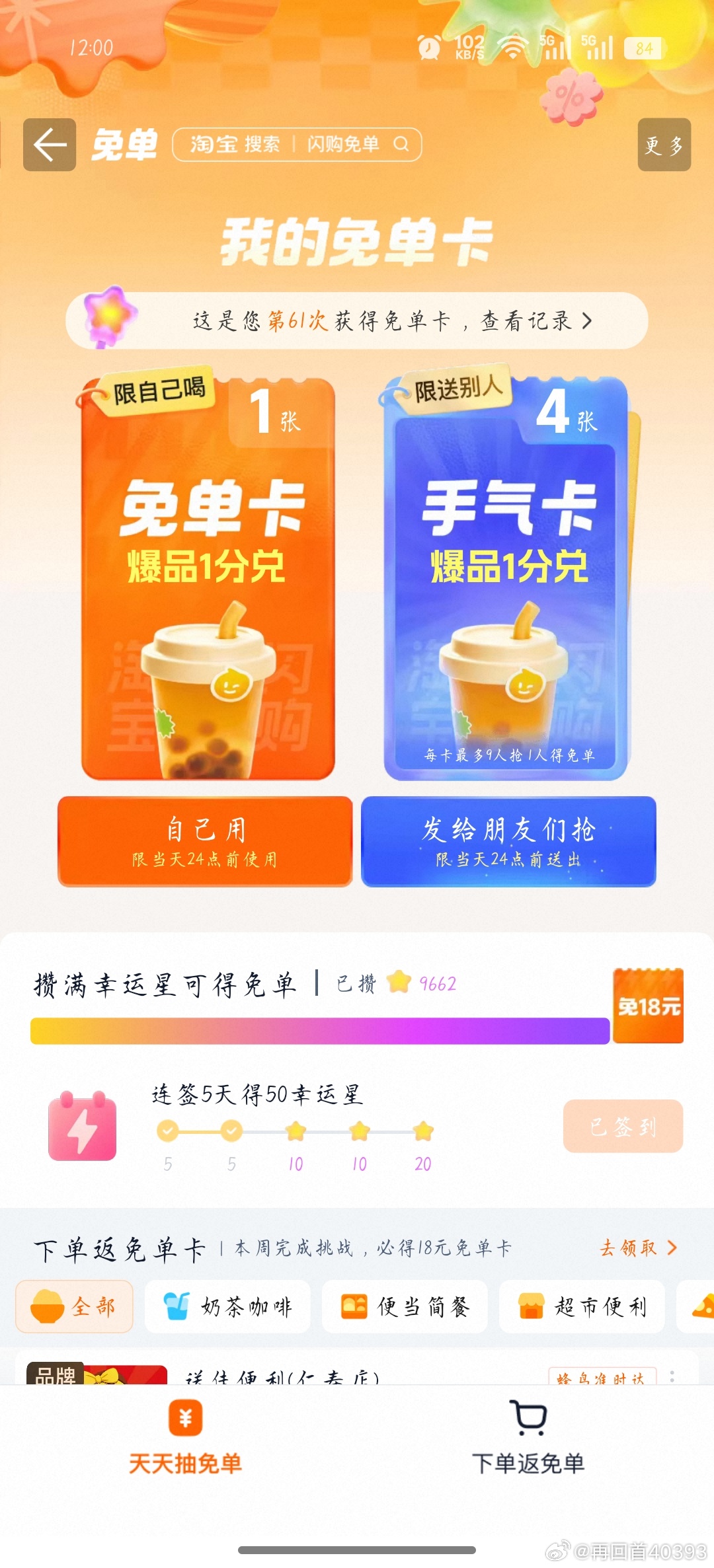Open the orange 免单卡 card
This screenshot has height=1568, width=714.
(208, 578)
